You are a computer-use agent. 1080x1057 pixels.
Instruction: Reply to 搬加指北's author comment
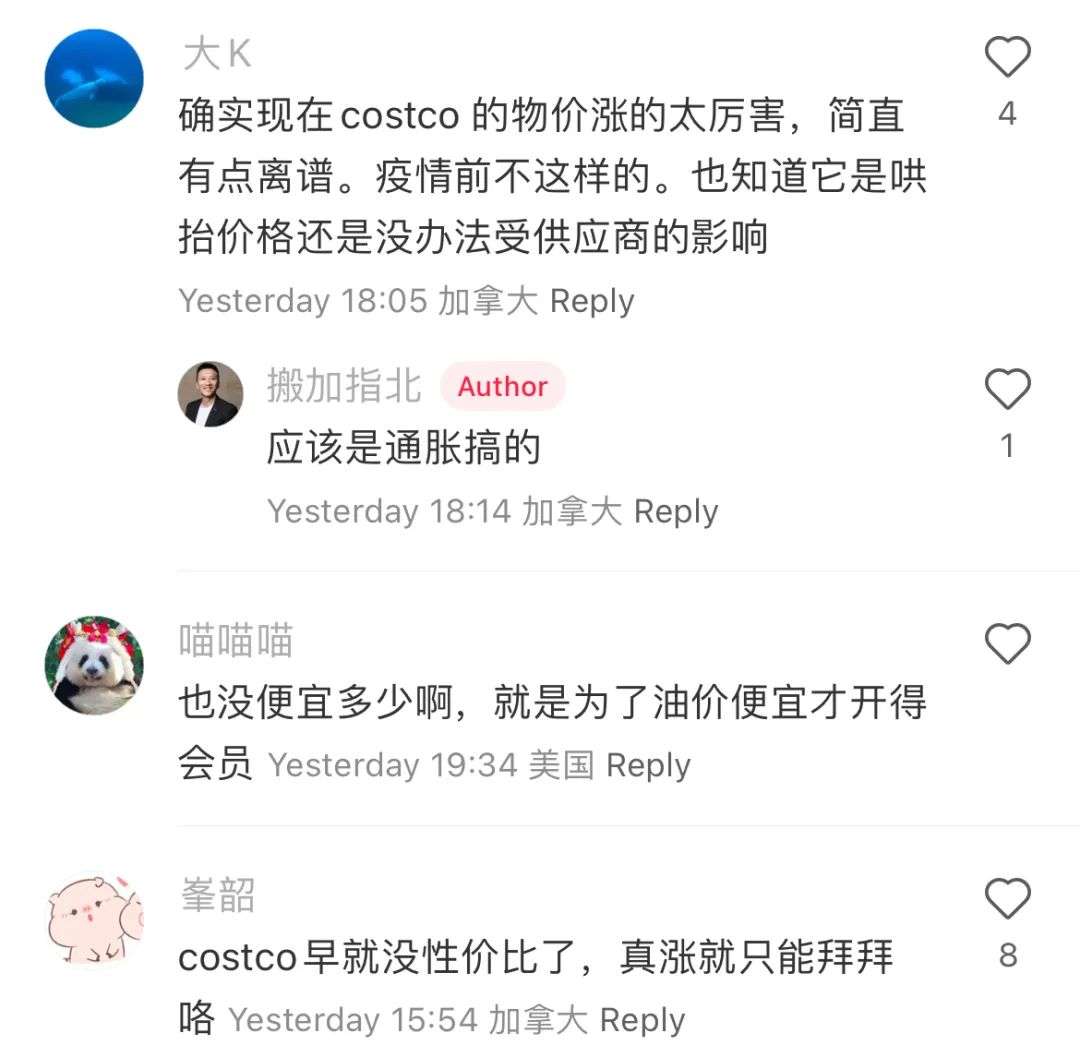[676, 512]
